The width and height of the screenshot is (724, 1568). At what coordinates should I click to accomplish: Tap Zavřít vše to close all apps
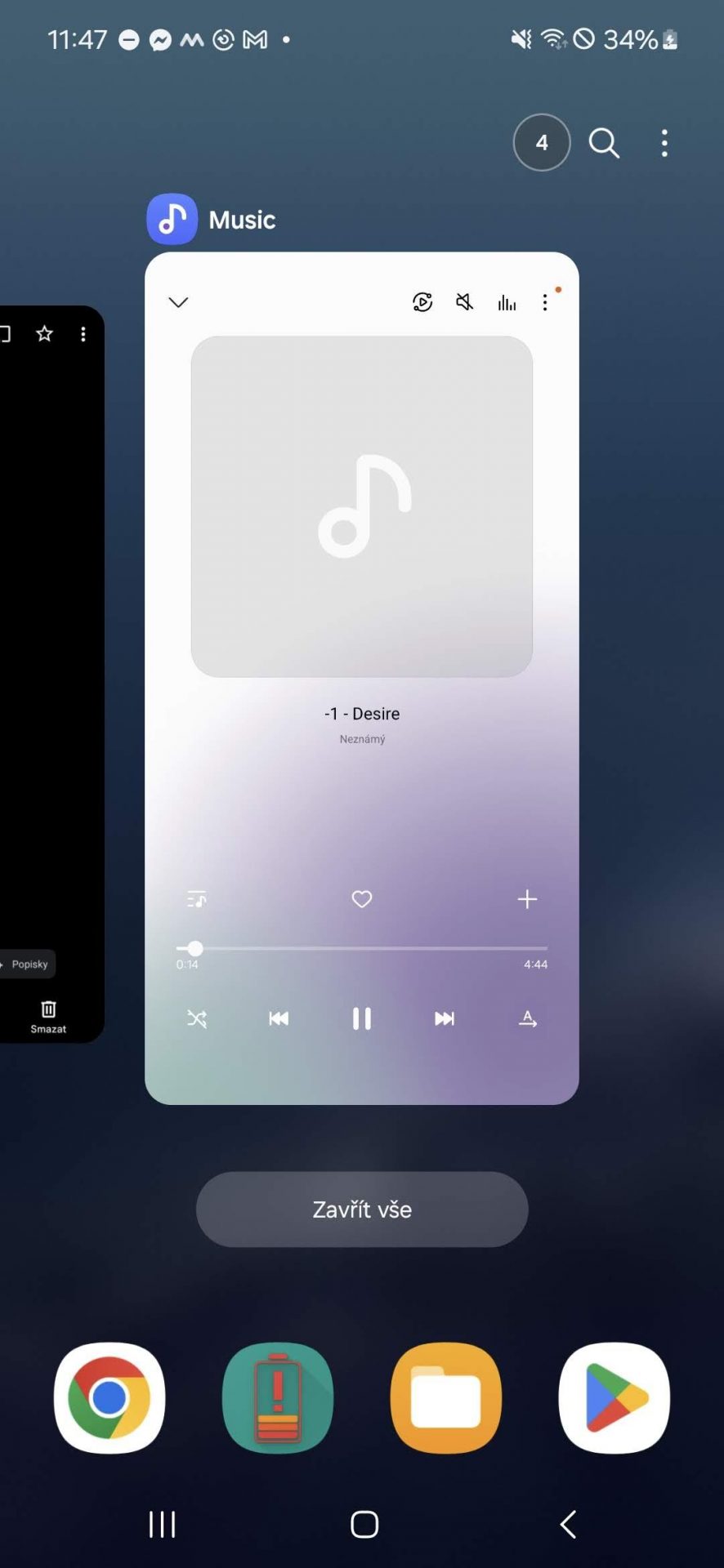click(x=362, y=1209)
